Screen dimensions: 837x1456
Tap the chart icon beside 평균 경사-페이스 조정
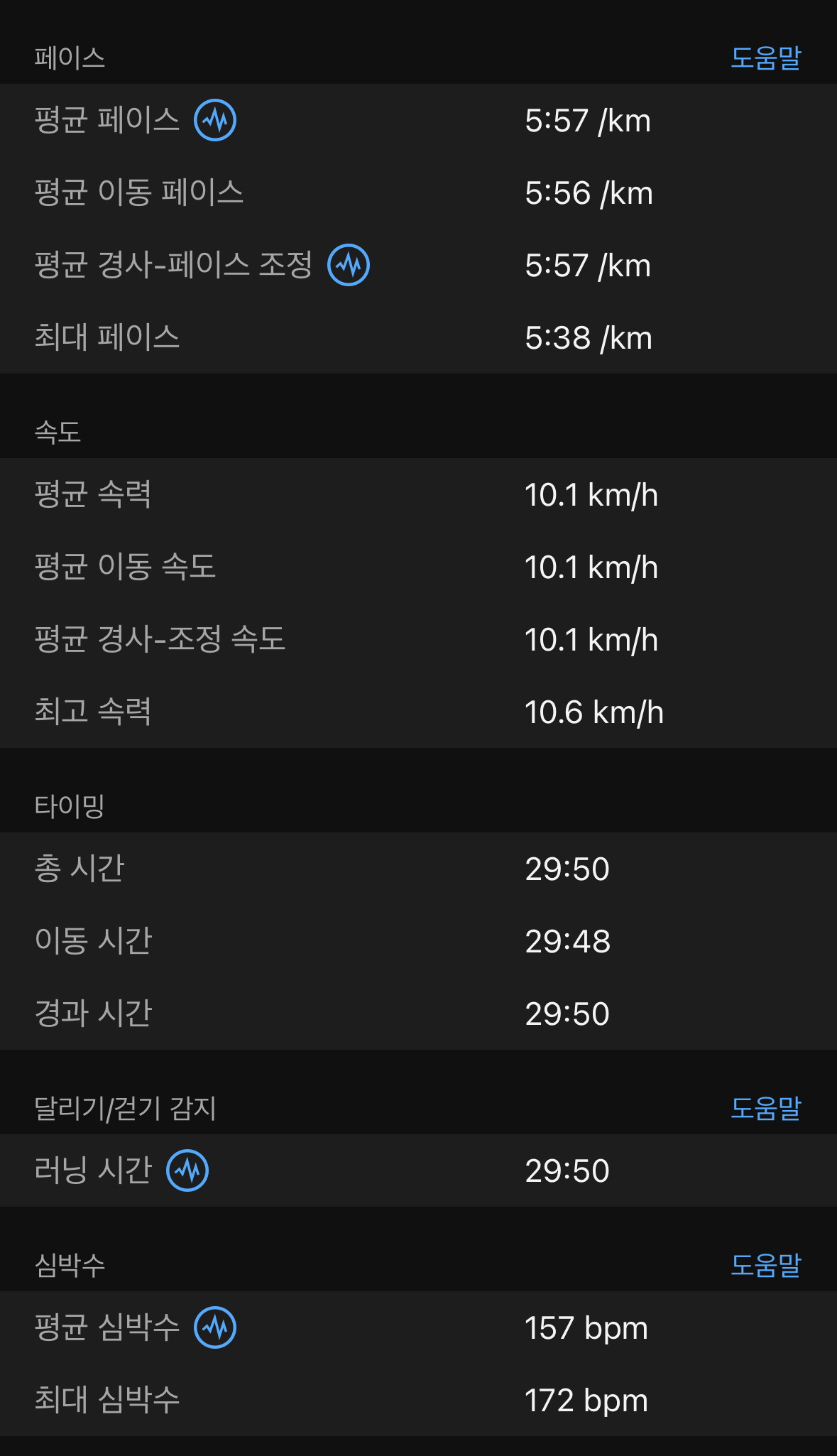(348, 265)
